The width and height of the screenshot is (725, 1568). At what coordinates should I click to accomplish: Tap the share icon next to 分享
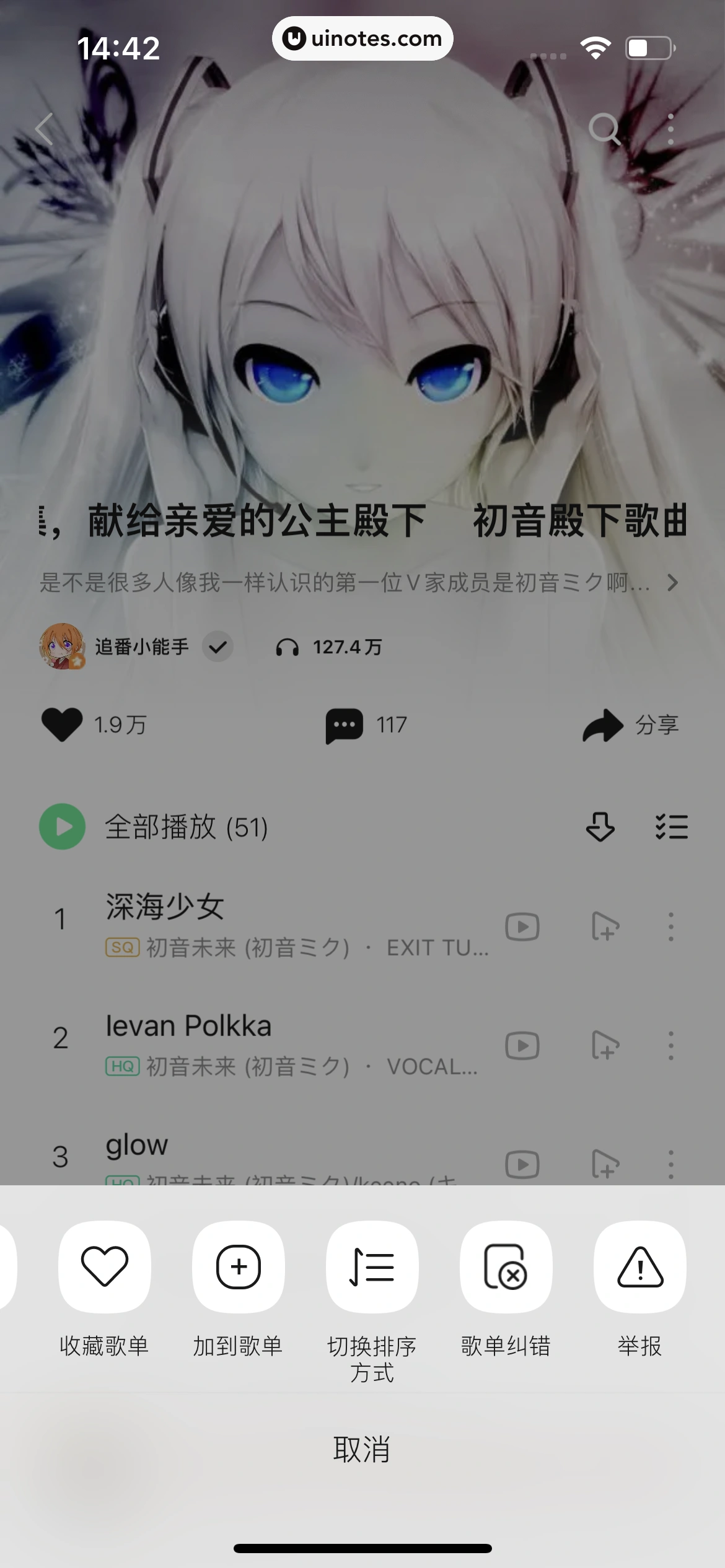pos(600,725)
